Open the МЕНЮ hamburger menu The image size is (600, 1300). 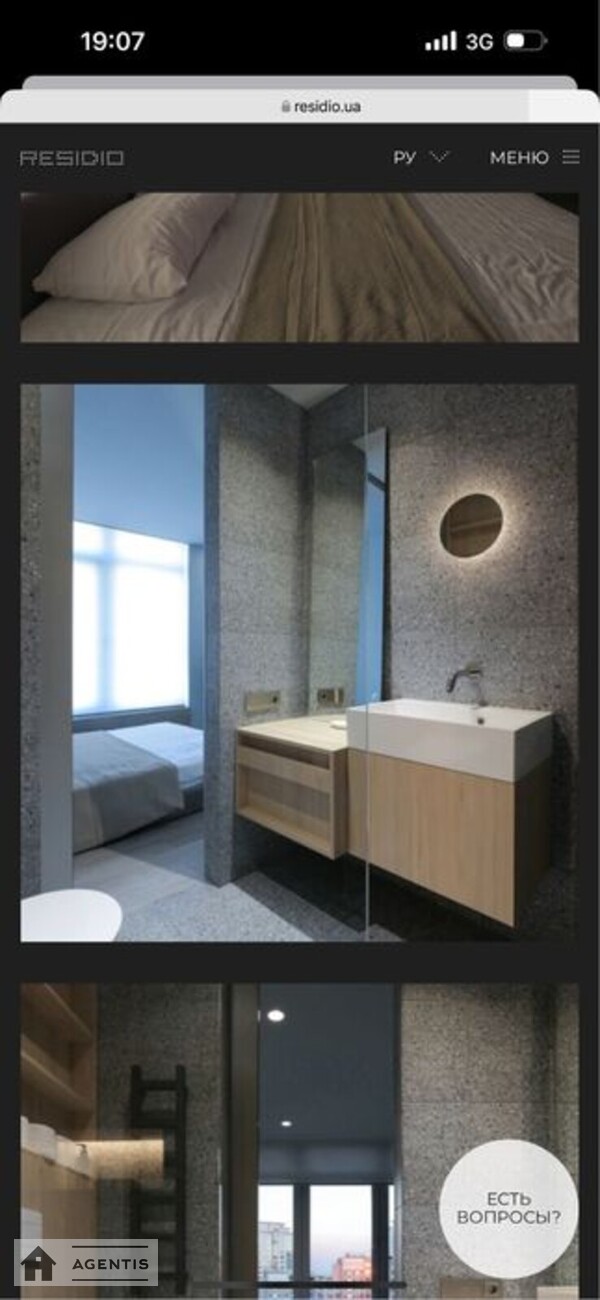click(534, 158)
